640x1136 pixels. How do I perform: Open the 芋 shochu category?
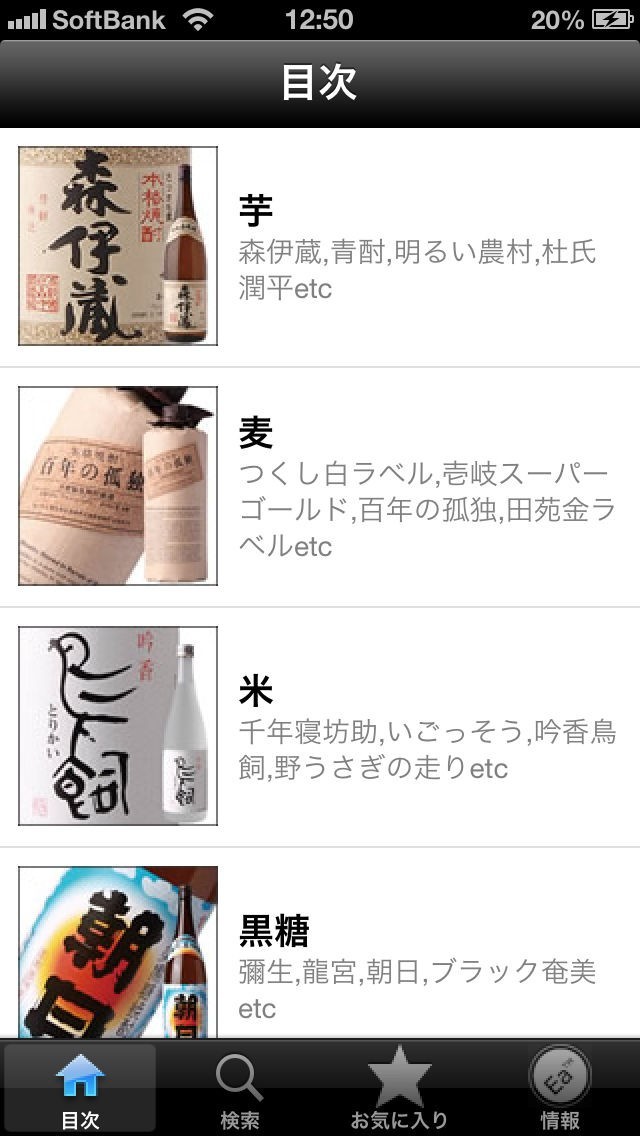320,247
